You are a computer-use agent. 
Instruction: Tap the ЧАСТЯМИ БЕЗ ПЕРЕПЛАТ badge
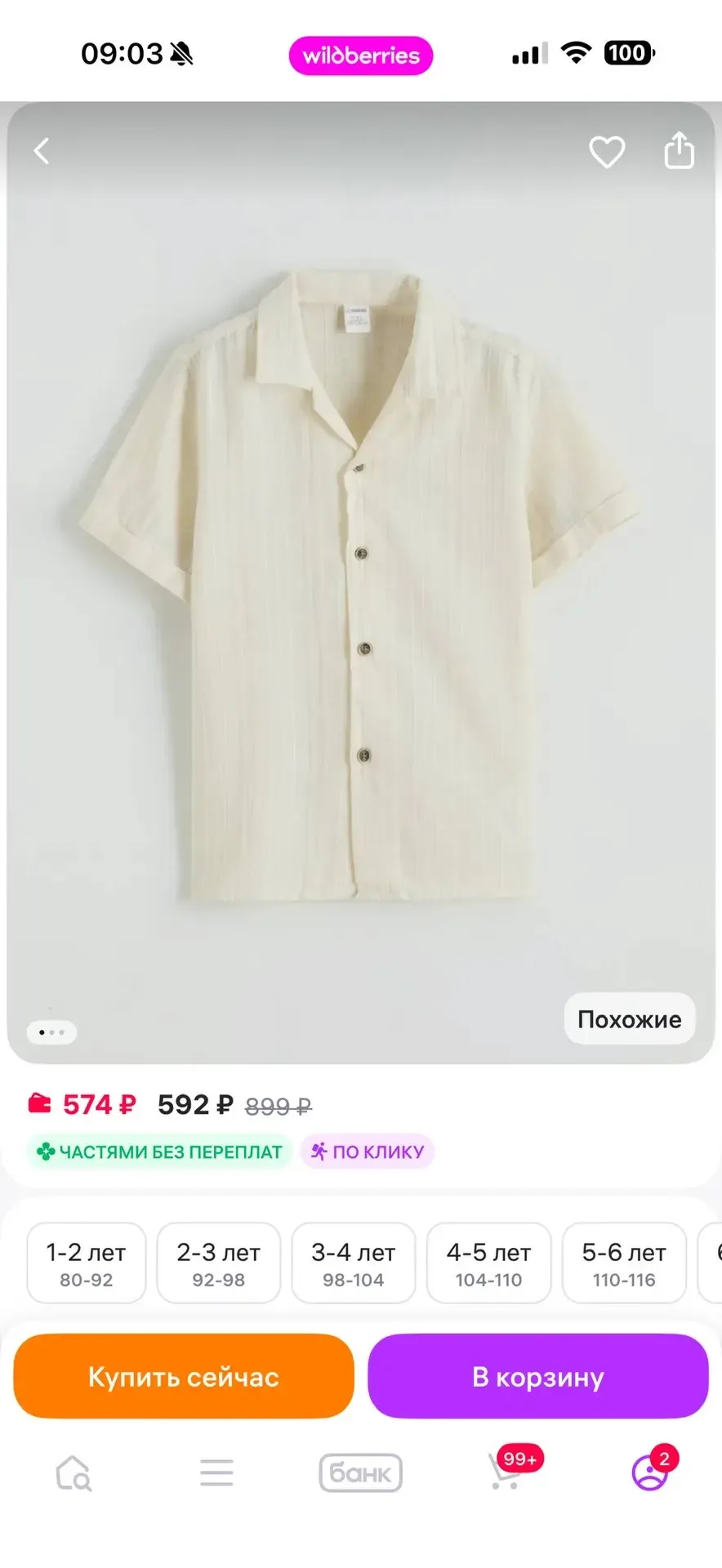[x=159, y=1151]
